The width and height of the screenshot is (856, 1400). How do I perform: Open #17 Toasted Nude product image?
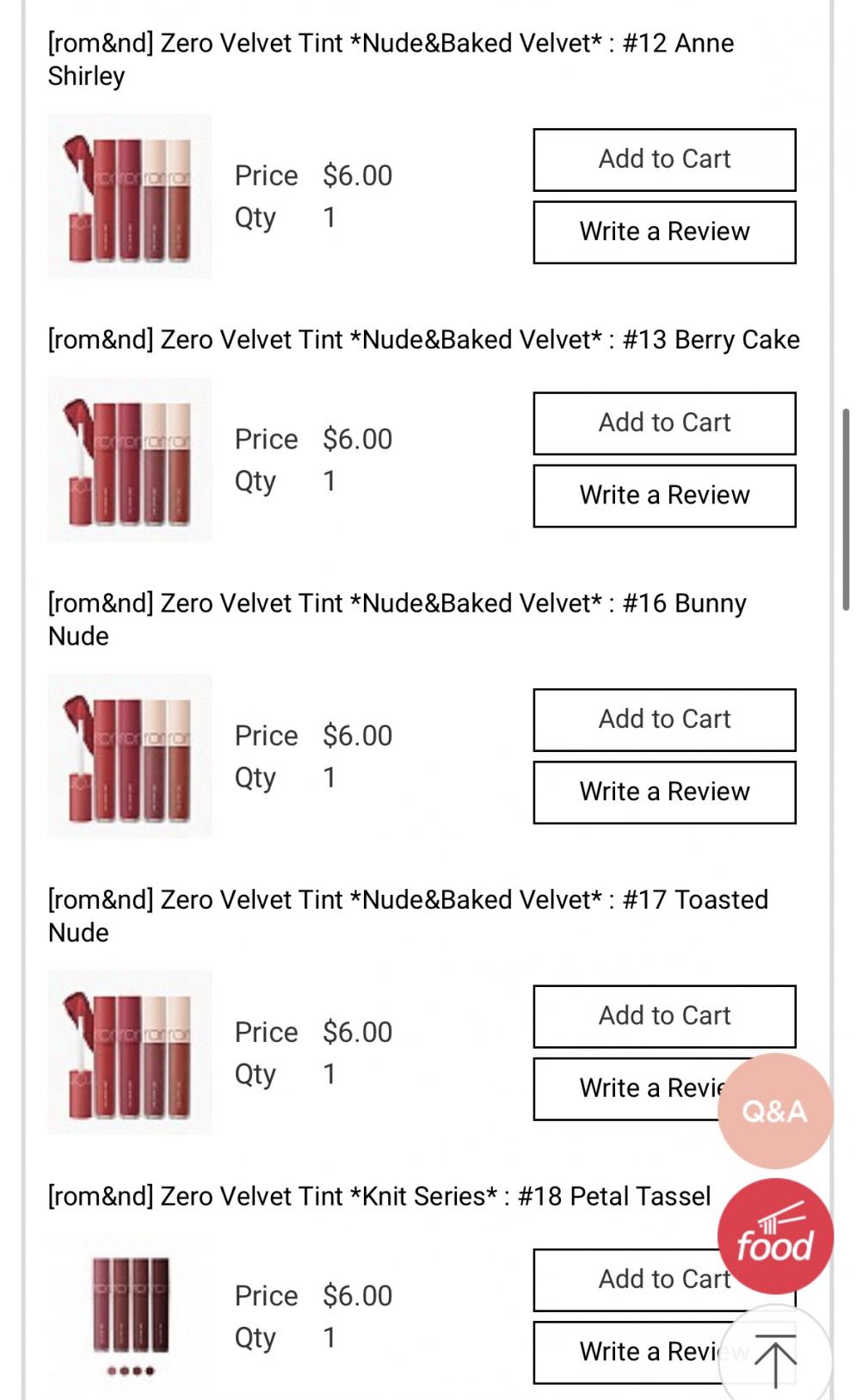pos(130,1052)
